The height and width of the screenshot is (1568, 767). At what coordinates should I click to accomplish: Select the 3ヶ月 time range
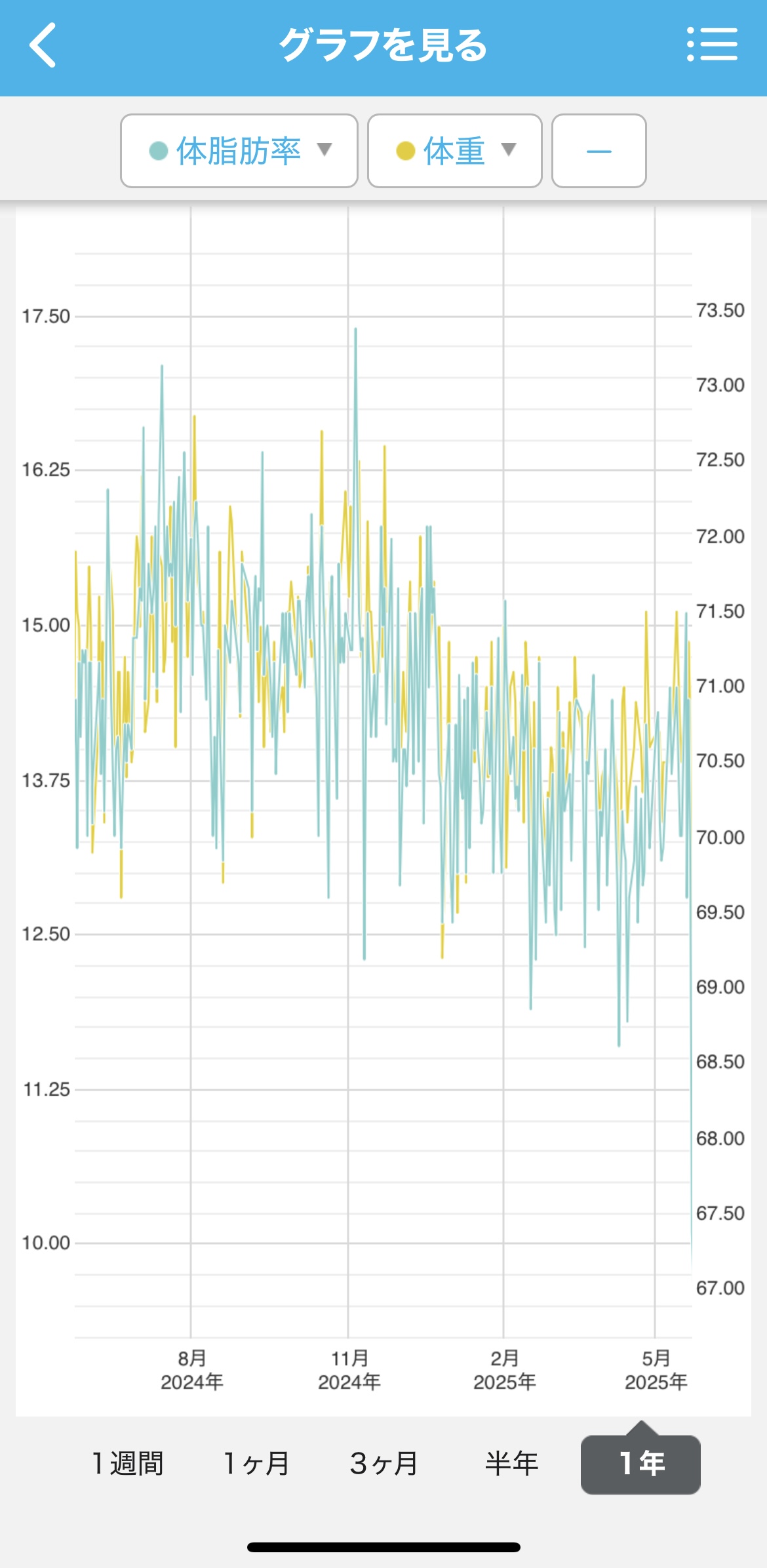click(x=383, y=1464)
